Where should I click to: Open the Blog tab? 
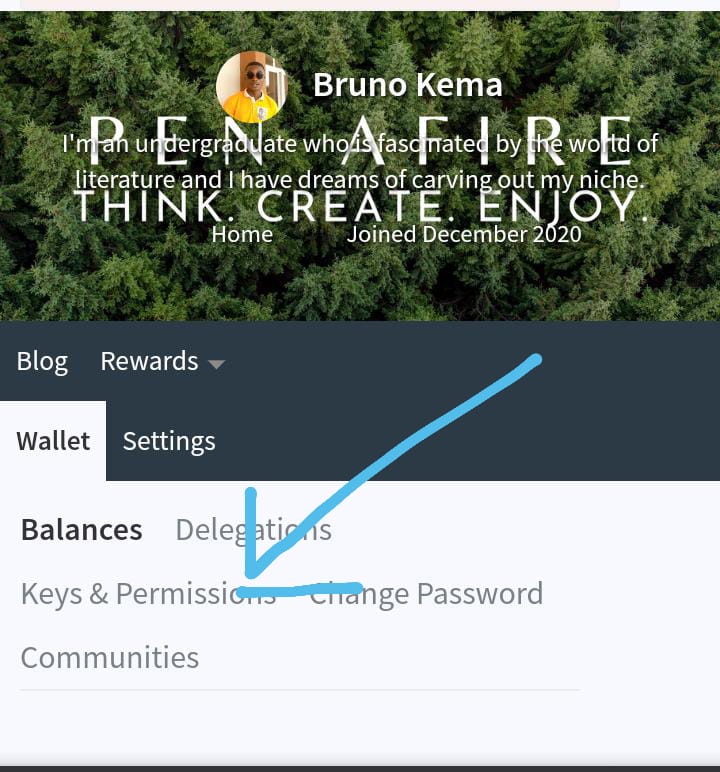tap(42, 361)
